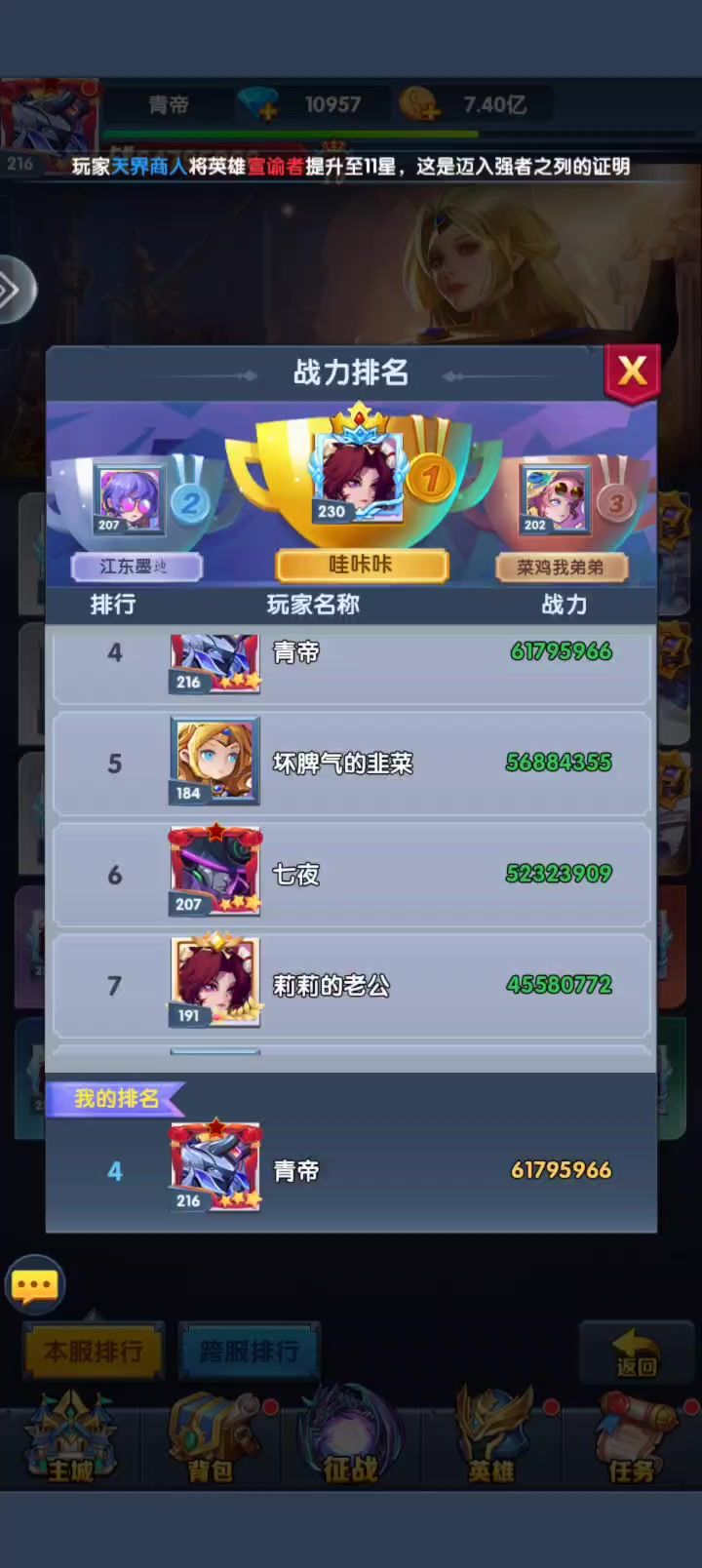Open rank 5 player 坏脾气的韭菜

click(x=351, y=764)
